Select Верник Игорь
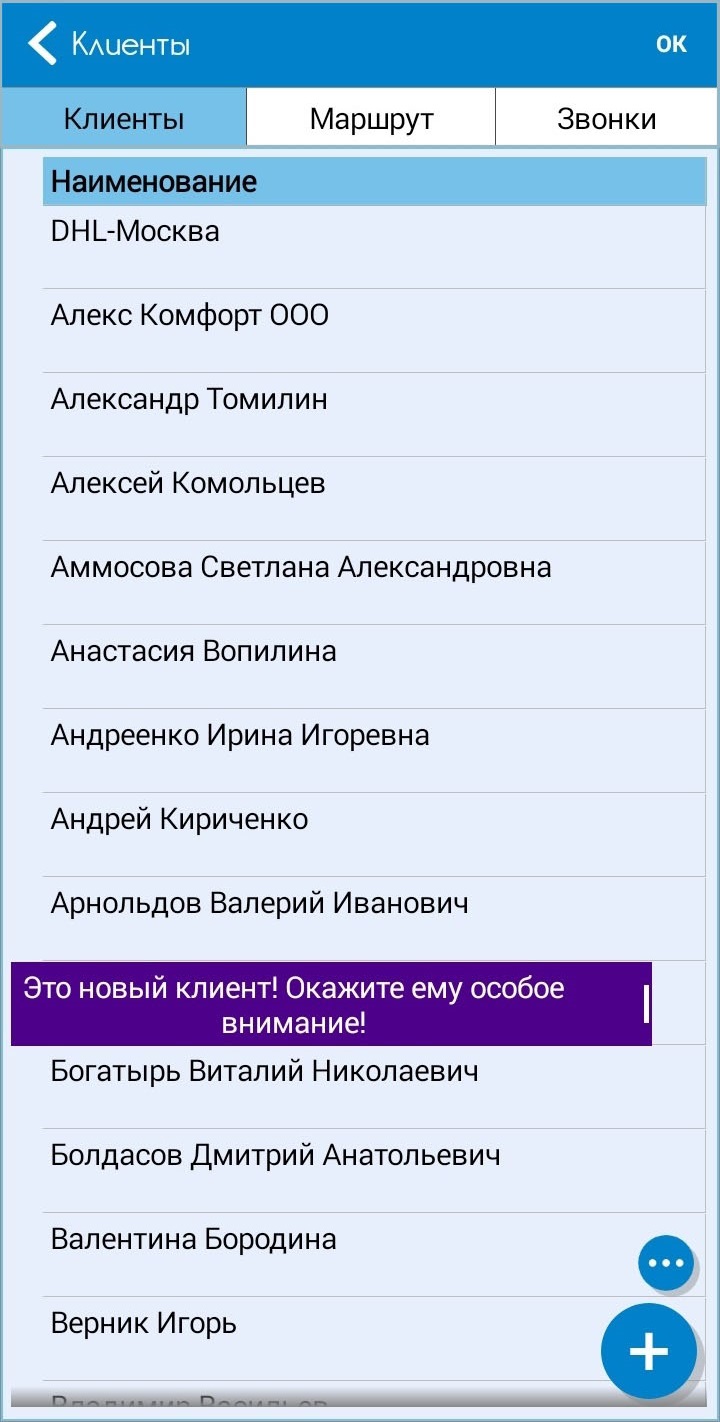Screen dimensions: 720x1422 pyautogui.click(x=374, y=1339)
